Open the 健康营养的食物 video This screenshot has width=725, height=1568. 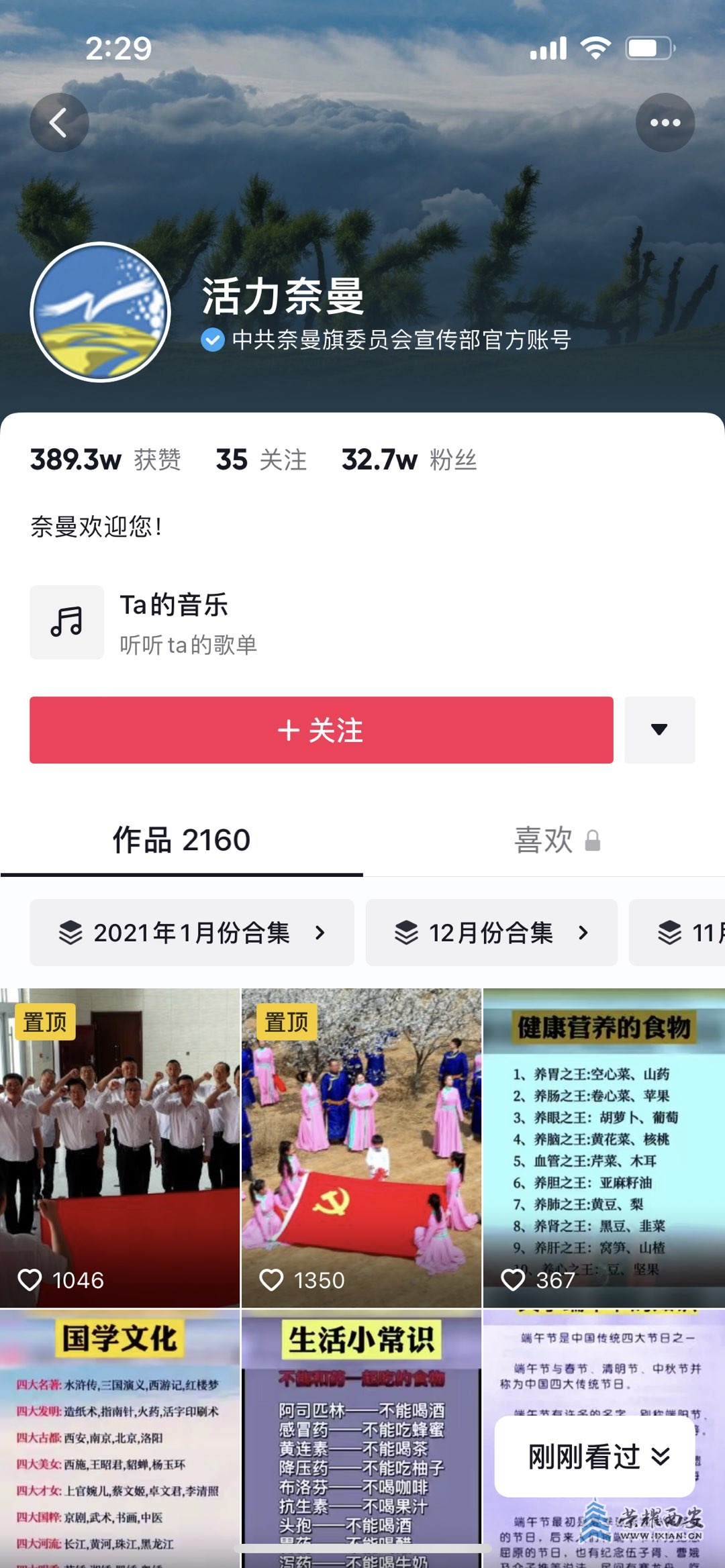click(603, 1147)
